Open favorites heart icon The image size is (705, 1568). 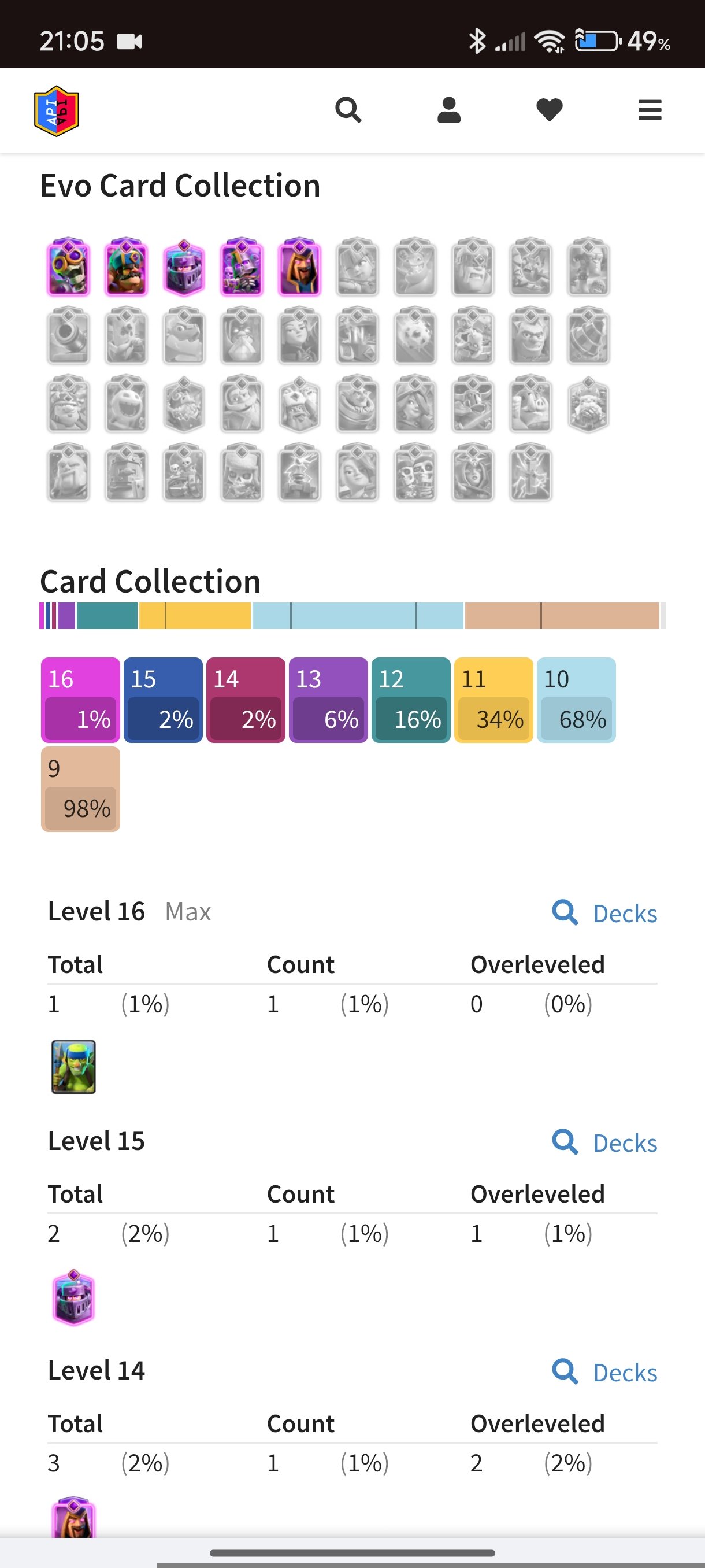(x=550, y=110)
